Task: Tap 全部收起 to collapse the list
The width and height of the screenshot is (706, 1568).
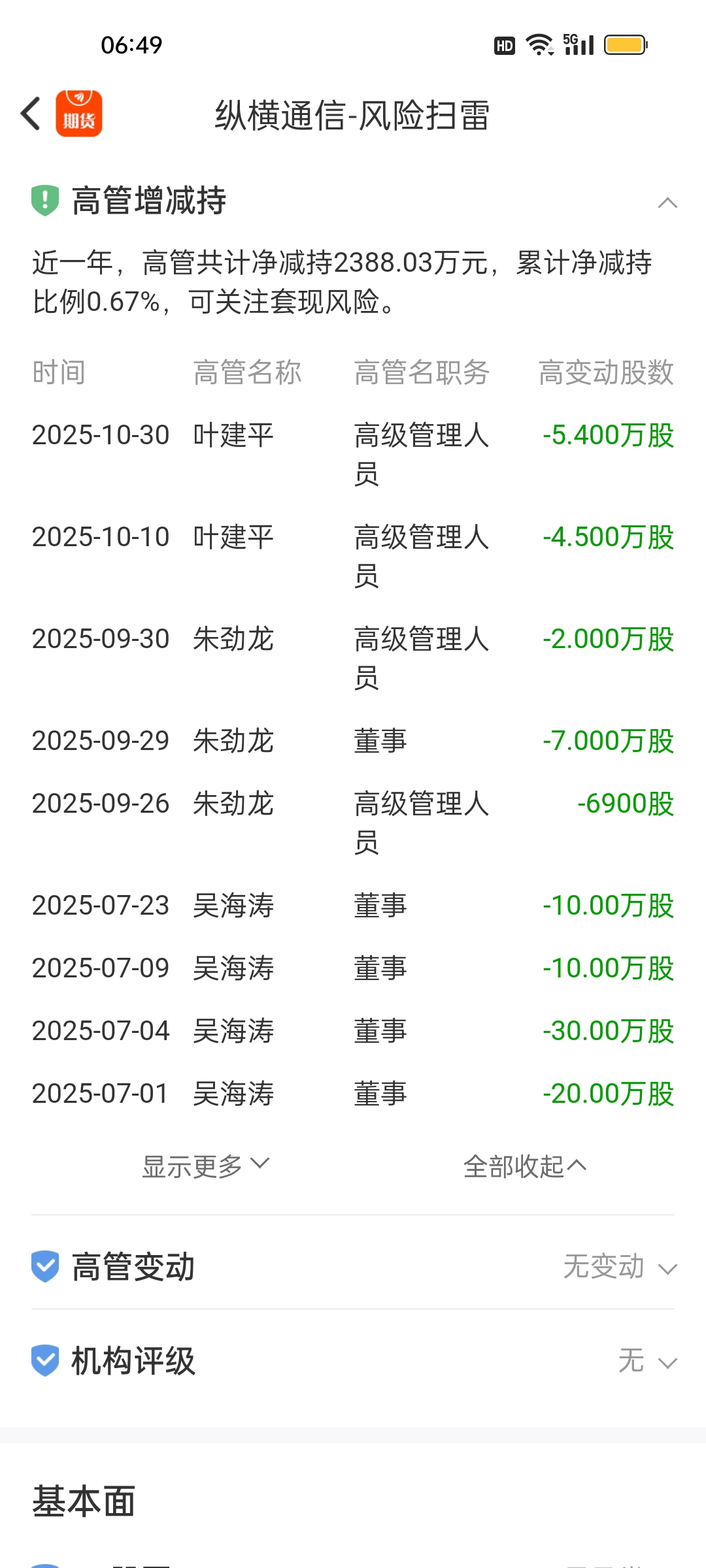Action: click(524, 1166)
